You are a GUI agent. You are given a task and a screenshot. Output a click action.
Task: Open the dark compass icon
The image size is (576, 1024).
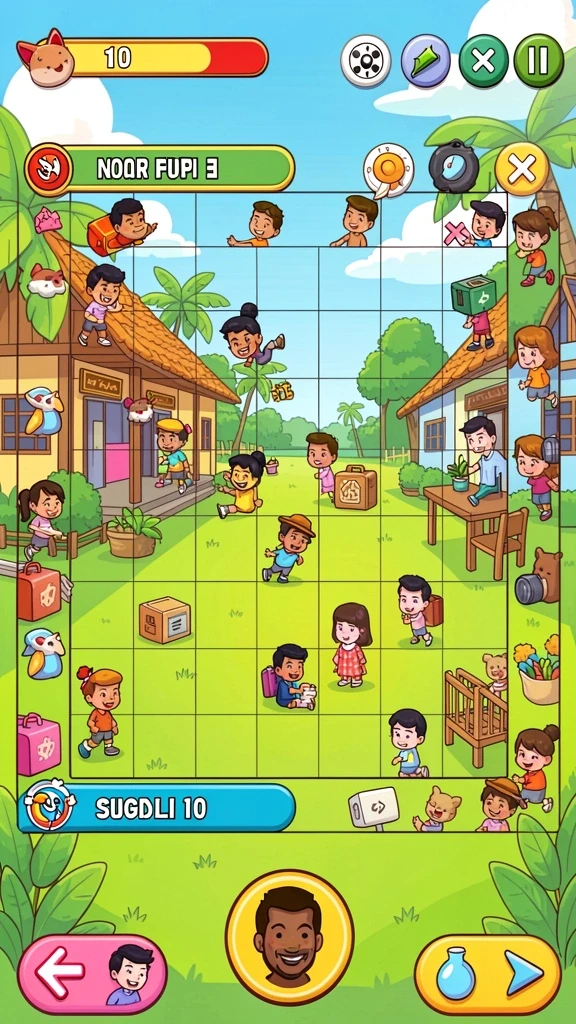point(453,168)
